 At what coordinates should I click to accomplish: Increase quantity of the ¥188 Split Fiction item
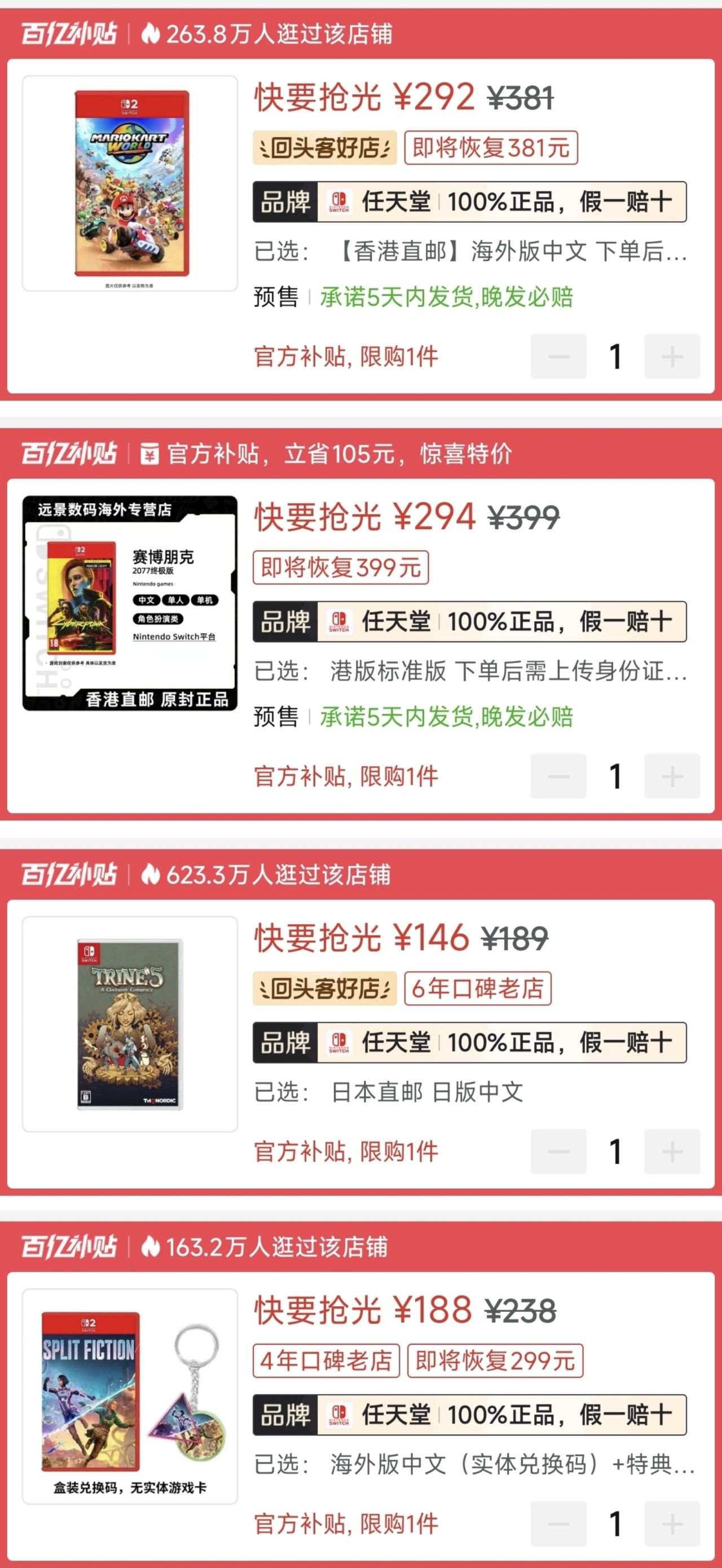(671, 1523)
